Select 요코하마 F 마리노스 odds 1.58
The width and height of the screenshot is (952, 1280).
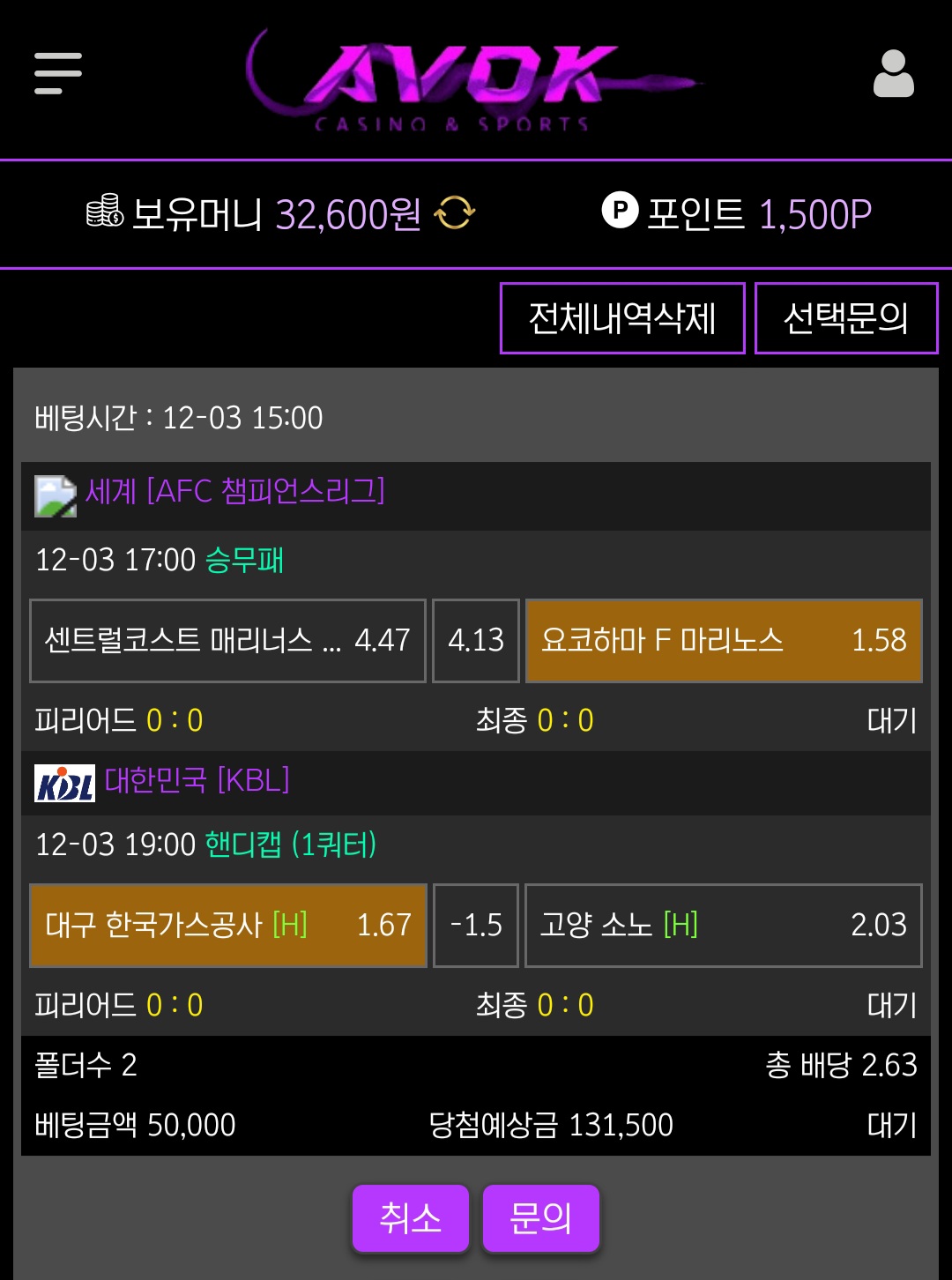point(724,641)
